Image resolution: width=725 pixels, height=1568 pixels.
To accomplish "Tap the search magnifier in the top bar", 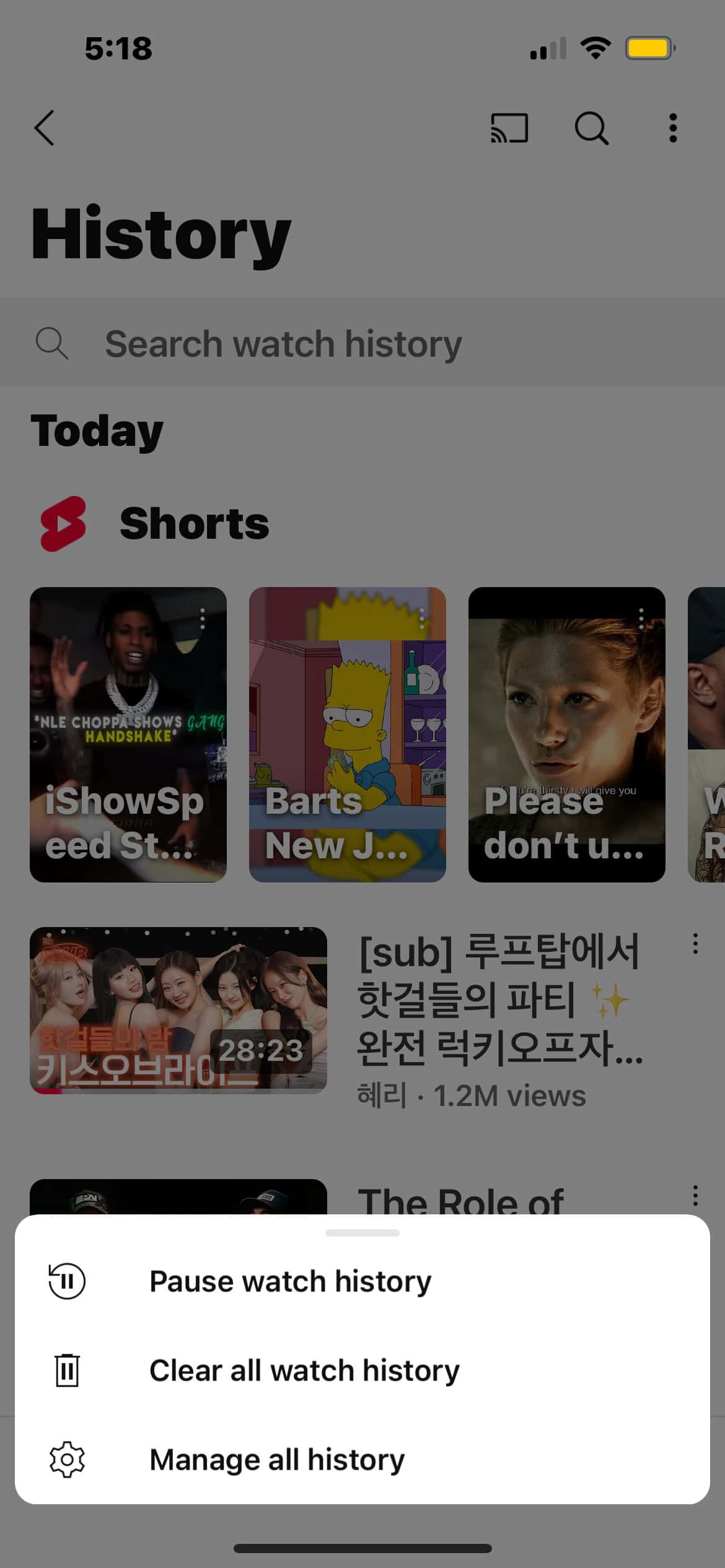I will click(x=591, y=128).
